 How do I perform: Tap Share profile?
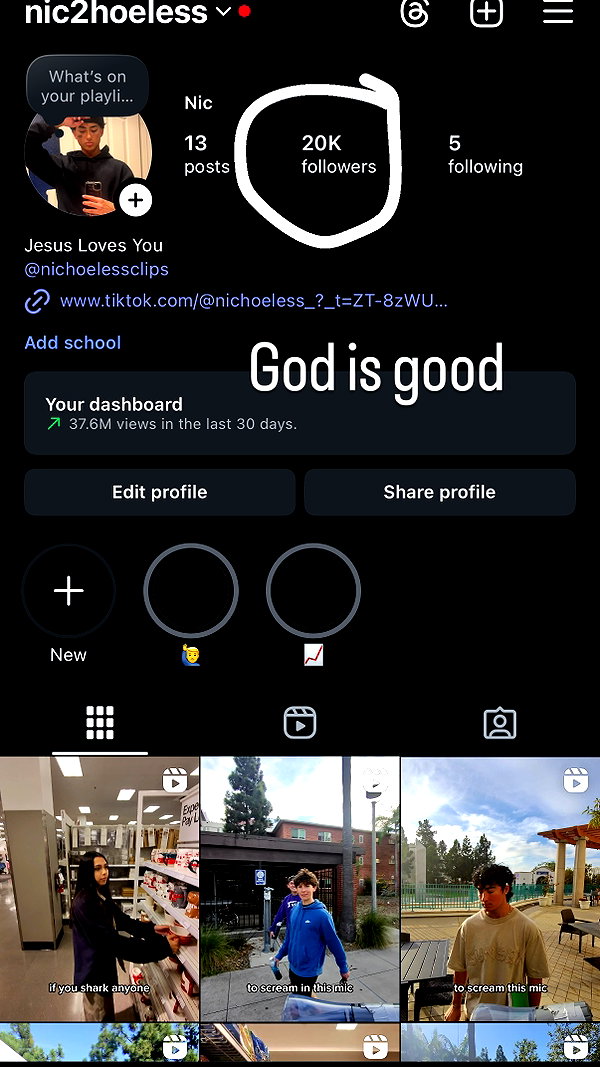pos(439,492)
